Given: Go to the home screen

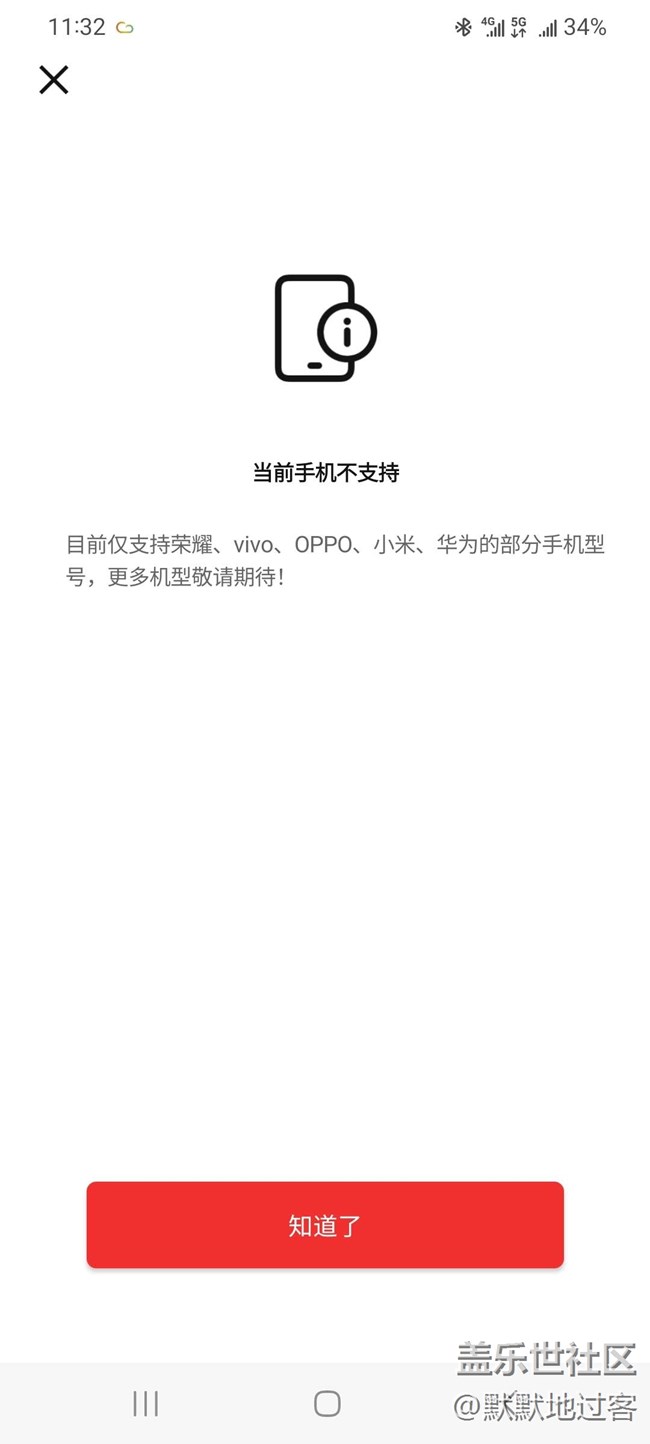Looking at the screenshot, I should pyautogui.click(x=327, y=1403).
